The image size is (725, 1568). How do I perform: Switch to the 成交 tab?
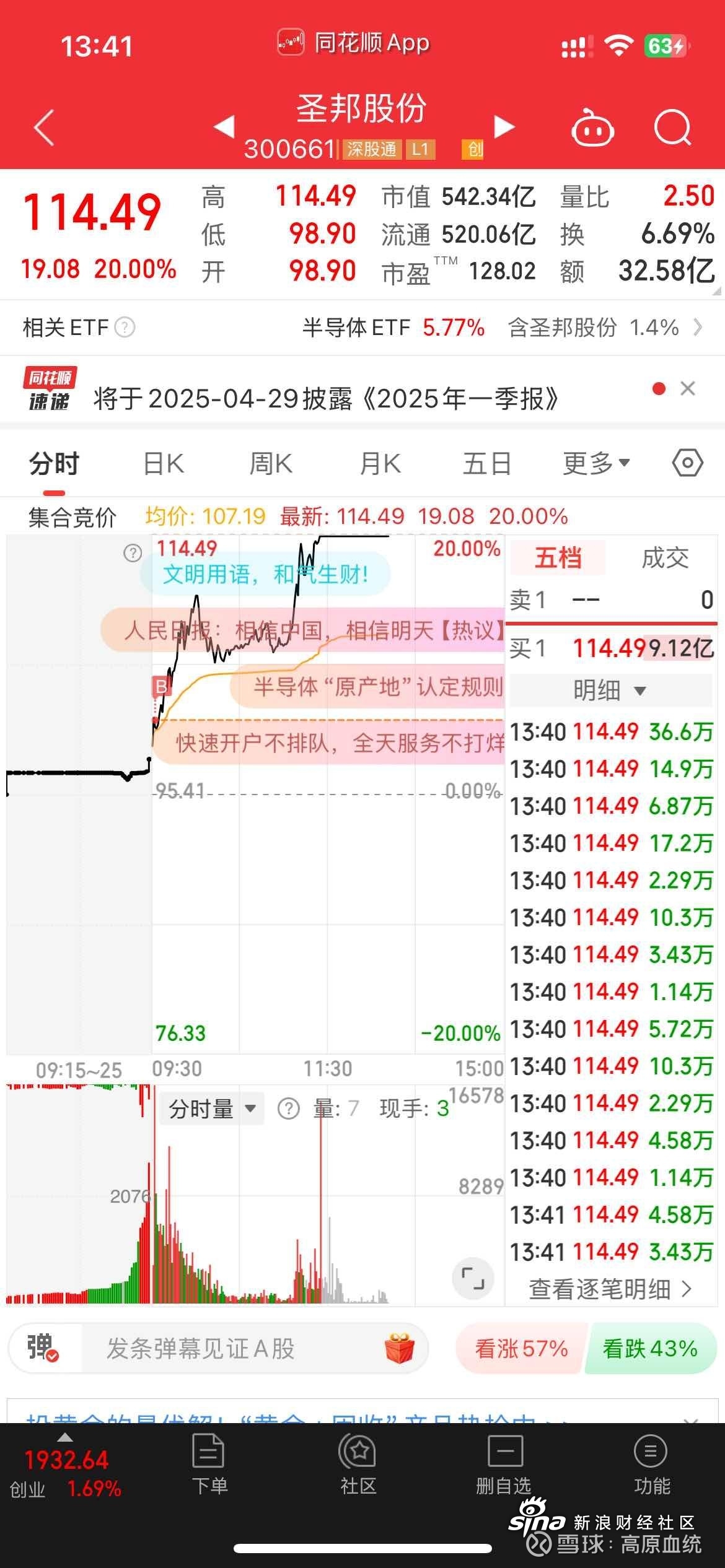pyautogui.click(x=665, y=558)
